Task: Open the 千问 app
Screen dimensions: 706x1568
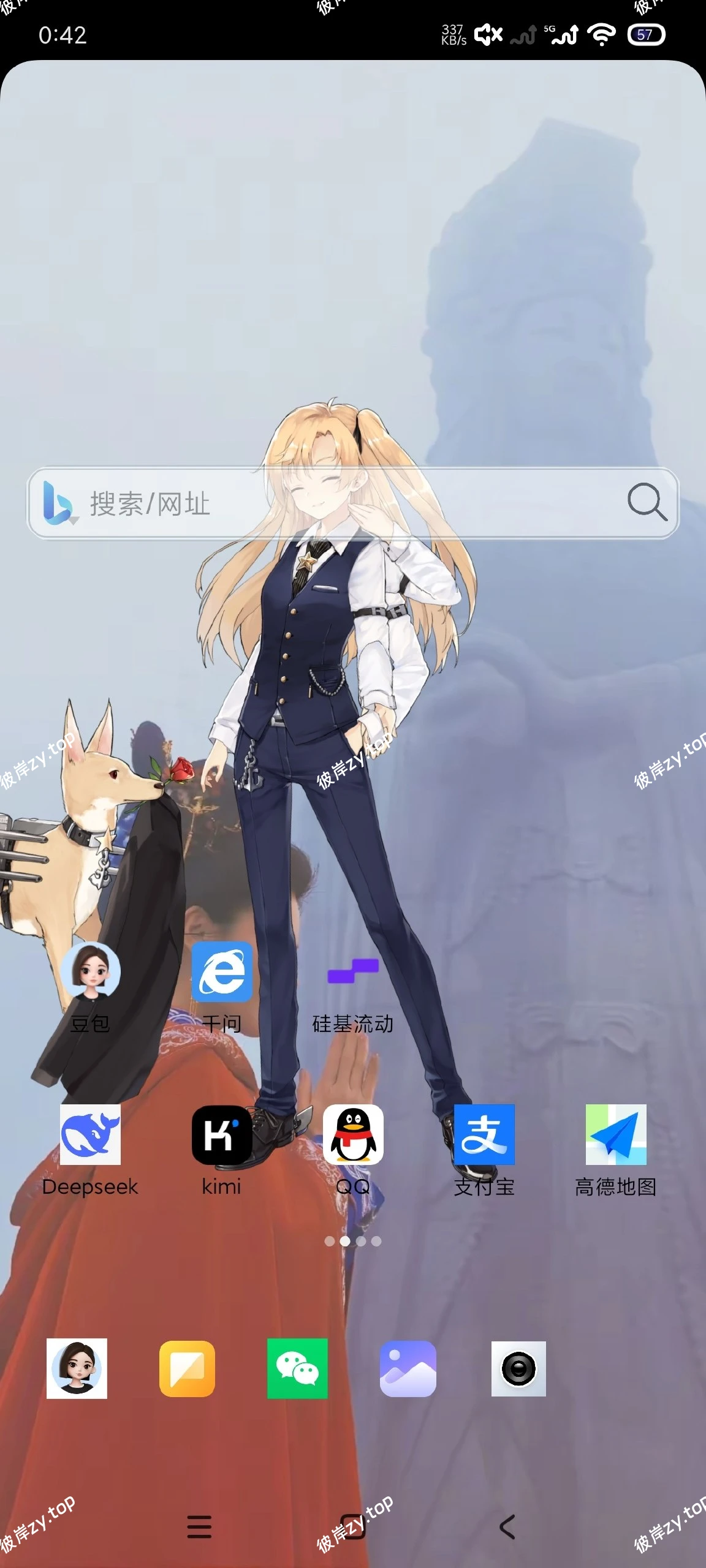Action: tap(222, 973)
